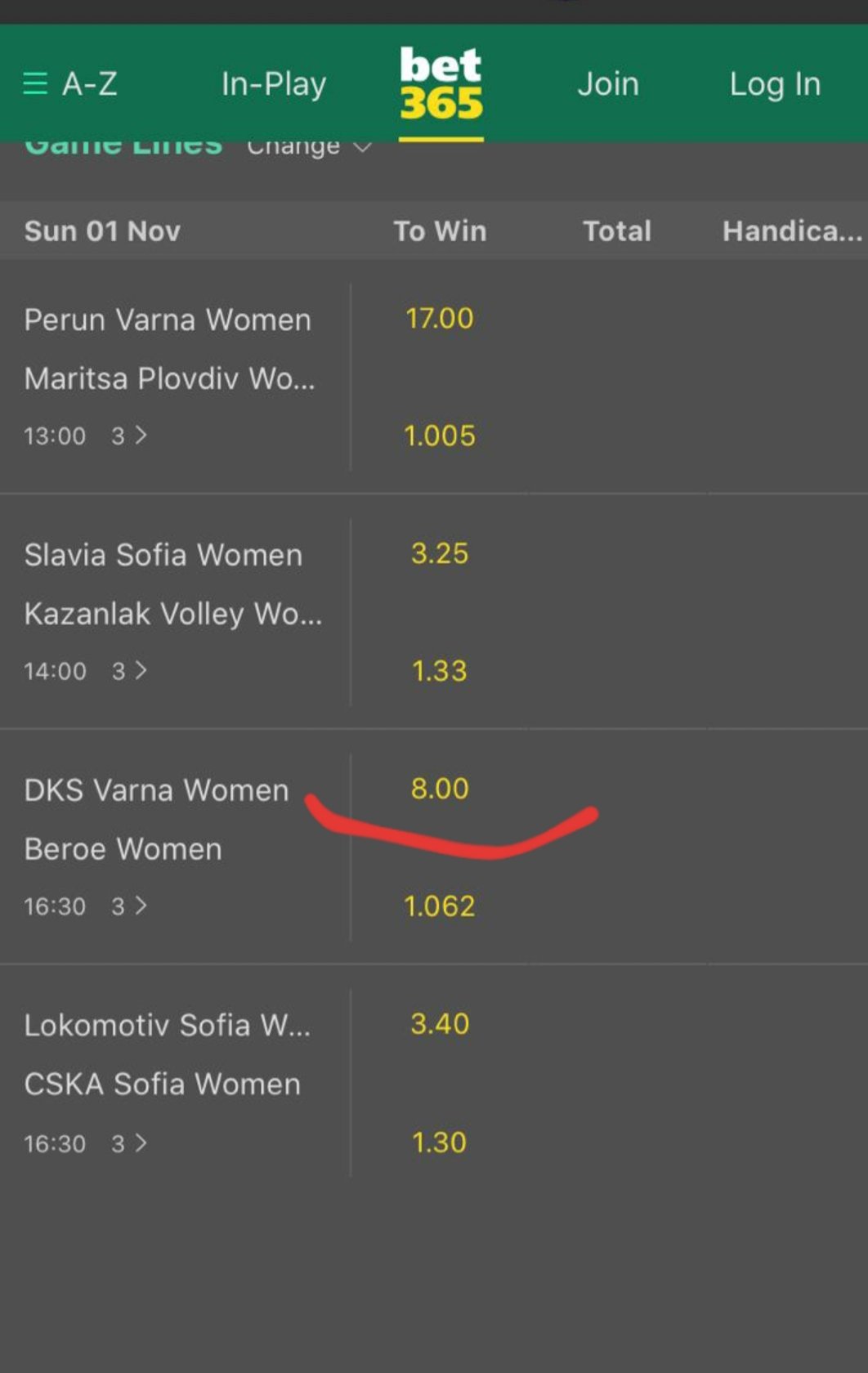This screenshot has width=868, height=1373.
Task: Select Perun Varna Women odds 17.00
Action: (440, 318)
